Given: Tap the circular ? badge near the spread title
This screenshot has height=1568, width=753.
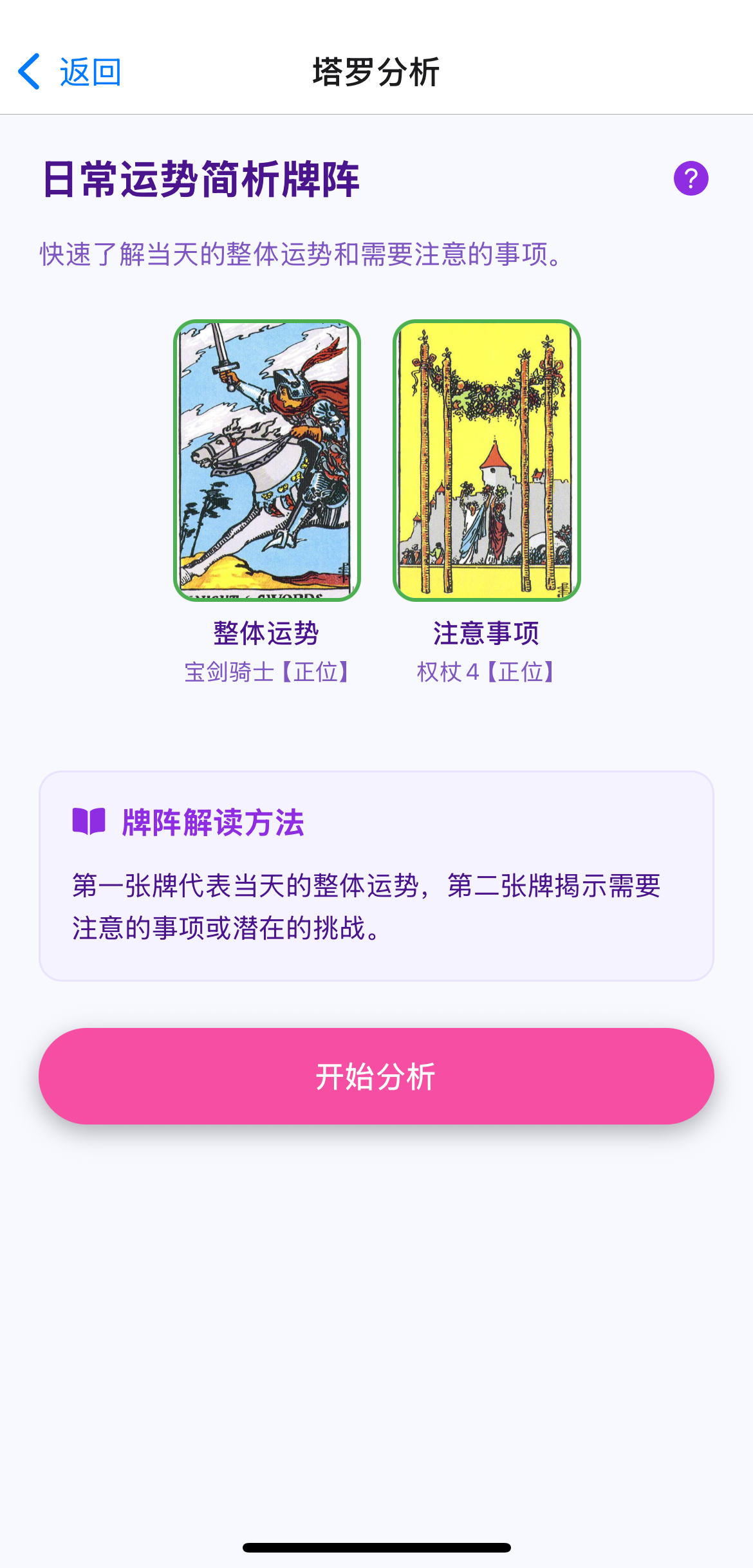Looking at the screenshot, I should coord(692,179).
